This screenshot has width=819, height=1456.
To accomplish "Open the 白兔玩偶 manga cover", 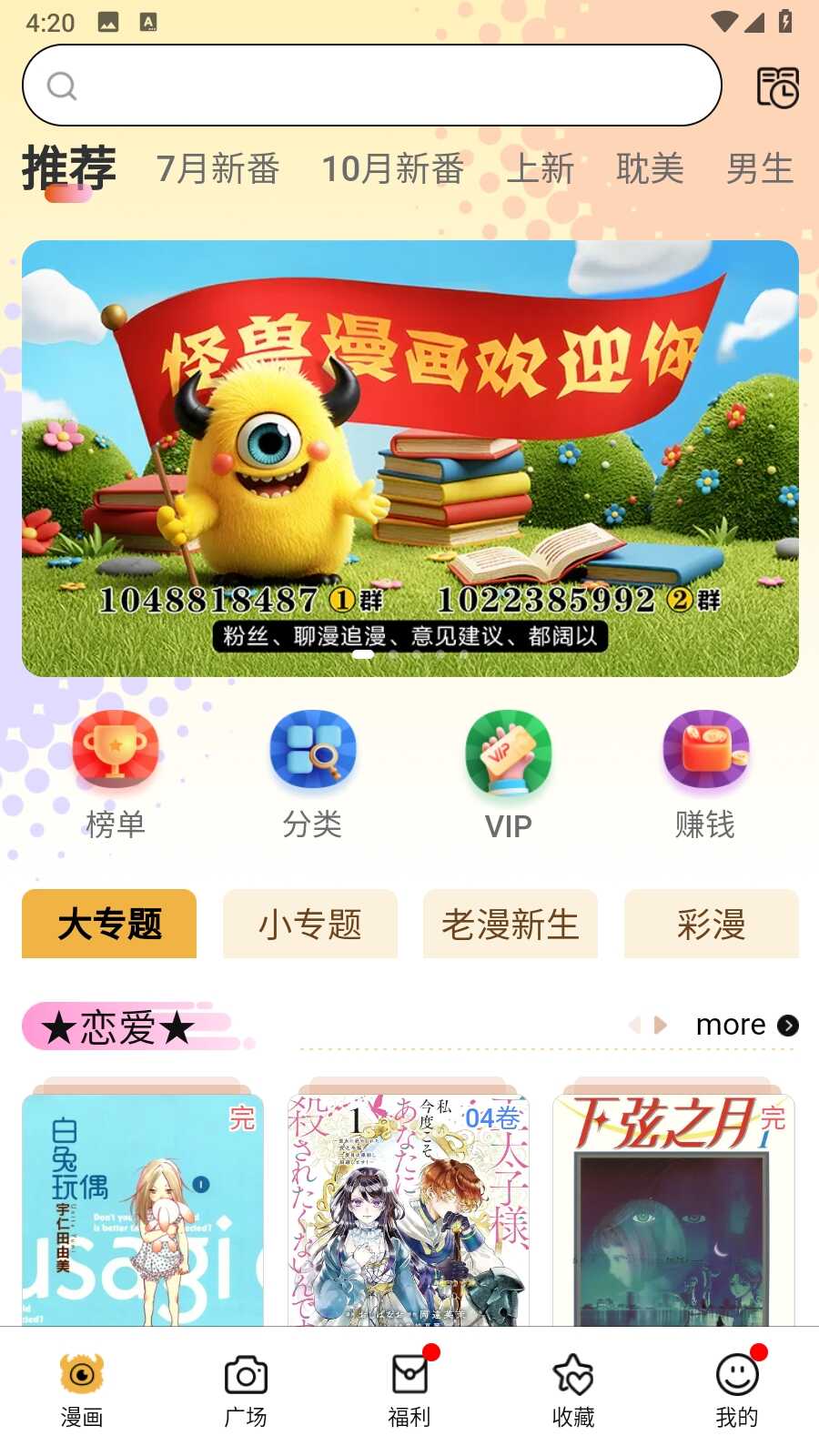I will pos(143,1210).
